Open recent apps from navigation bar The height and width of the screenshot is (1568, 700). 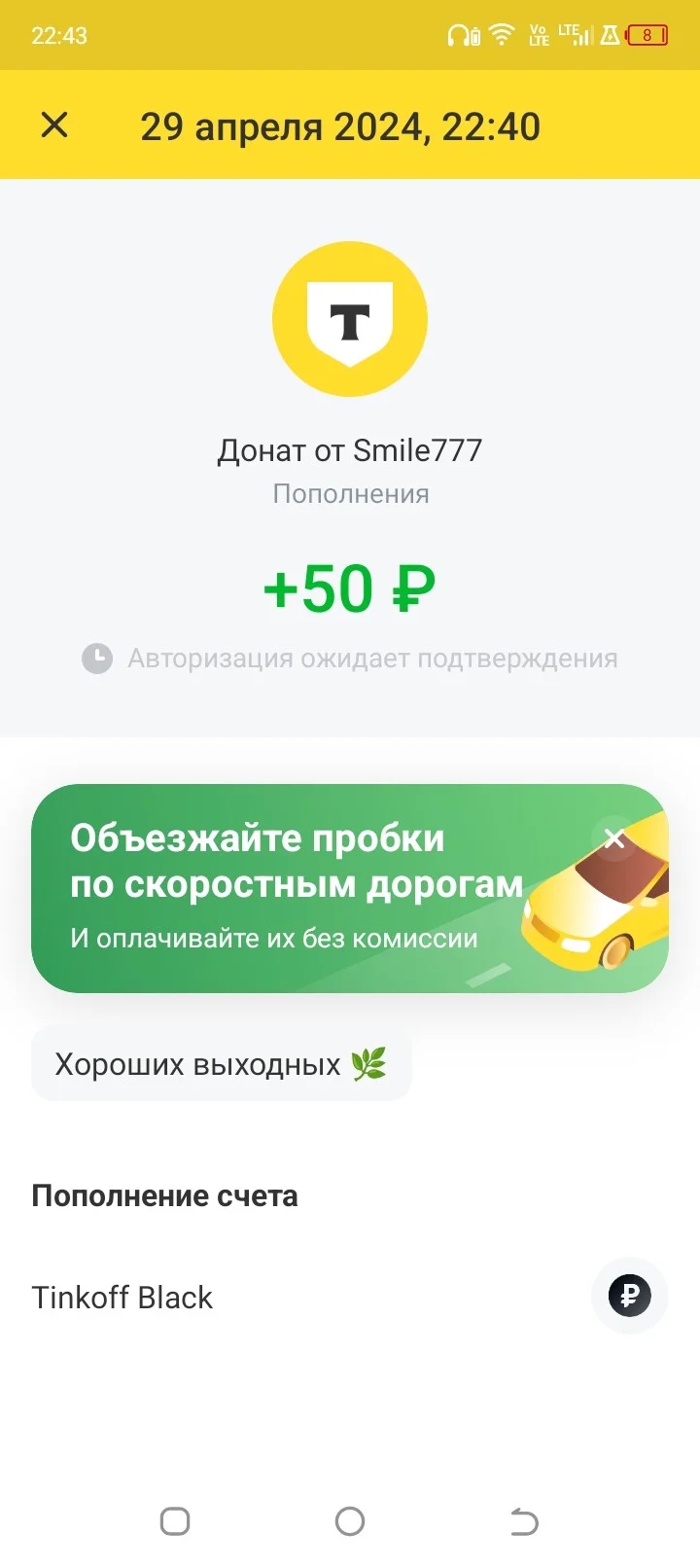[175, 1520]
